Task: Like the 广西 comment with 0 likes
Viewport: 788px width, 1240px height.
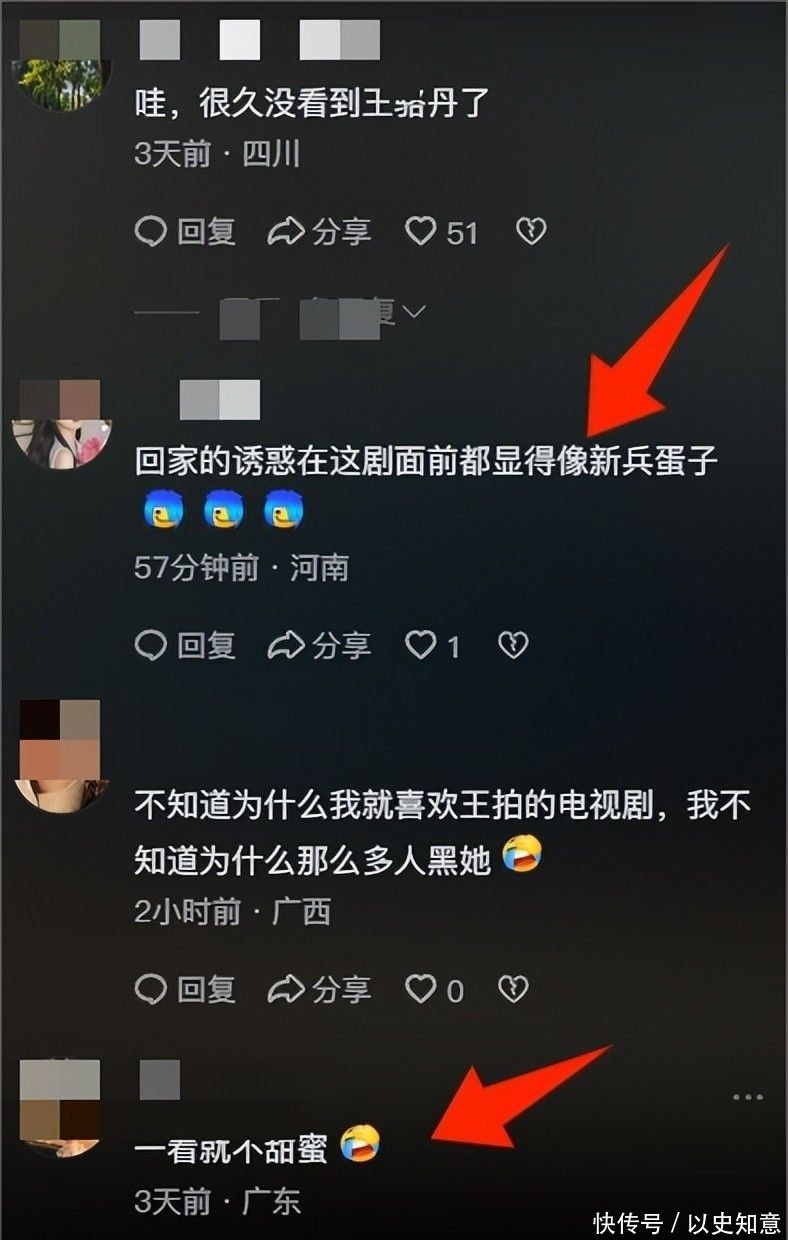Action: [421, 990]
